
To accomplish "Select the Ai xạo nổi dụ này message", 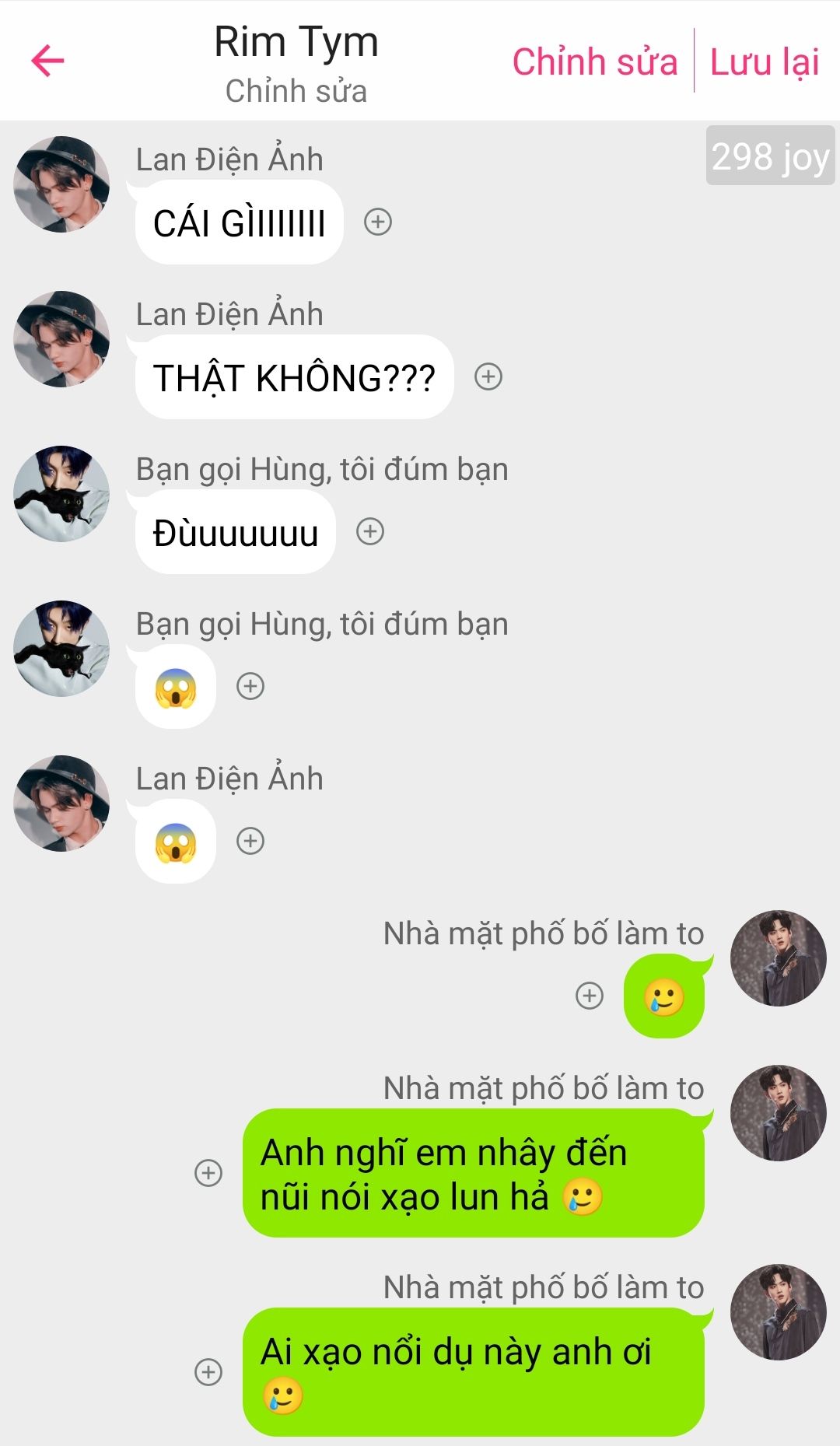I will coord(473,1372).
